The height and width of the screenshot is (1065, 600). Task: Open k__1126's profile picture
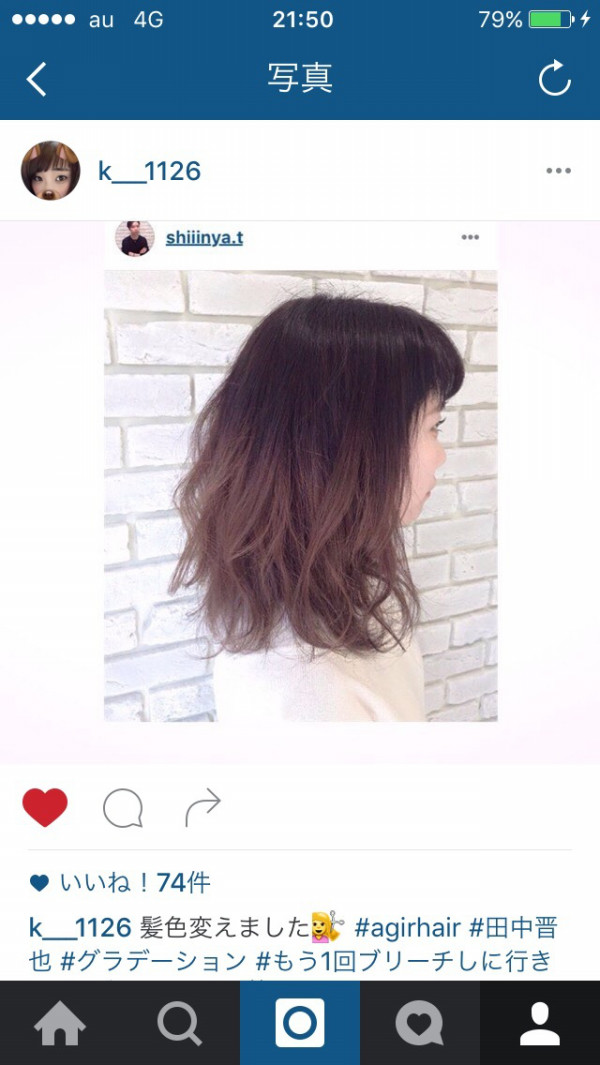click(x=50, y=171)
